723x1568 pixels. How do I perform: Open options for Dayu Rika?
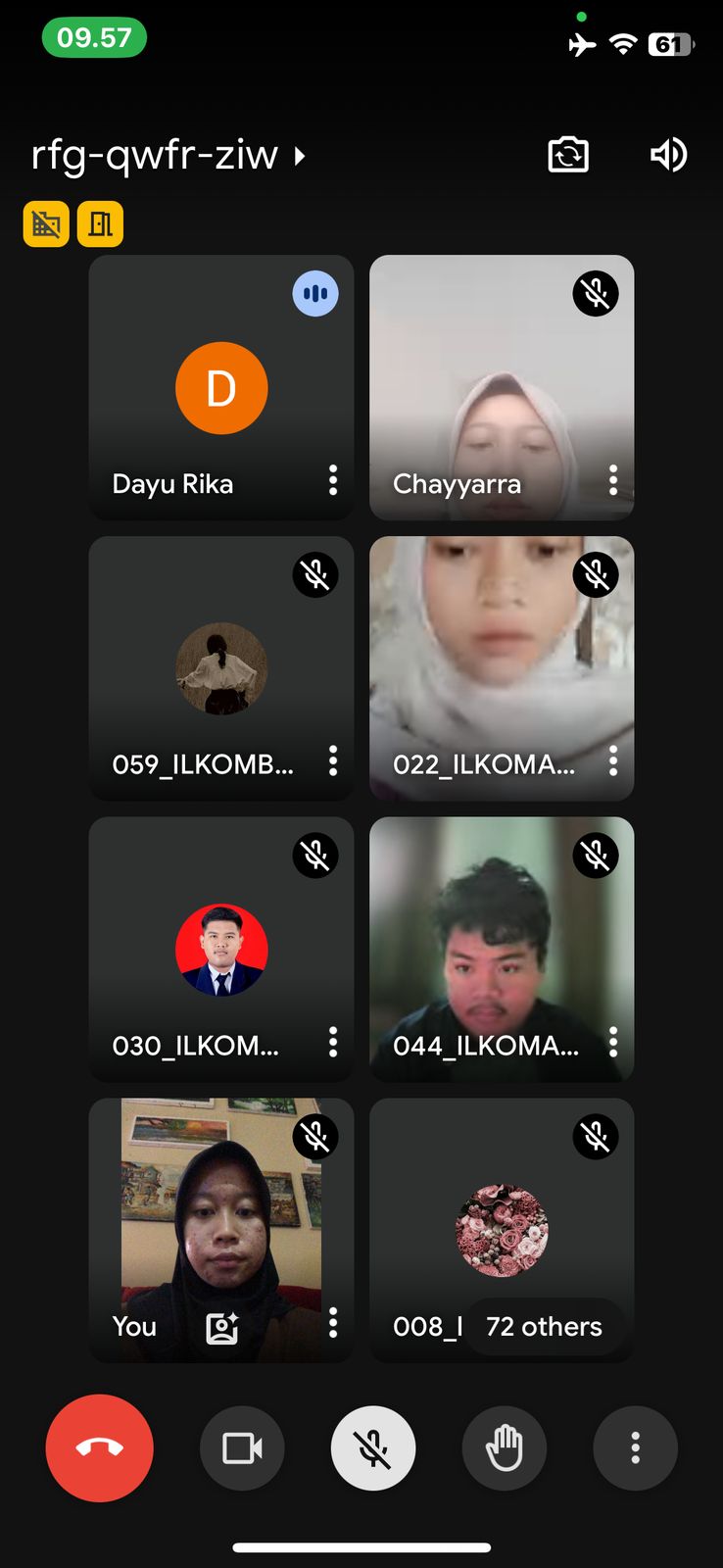[x=333, y=480]
